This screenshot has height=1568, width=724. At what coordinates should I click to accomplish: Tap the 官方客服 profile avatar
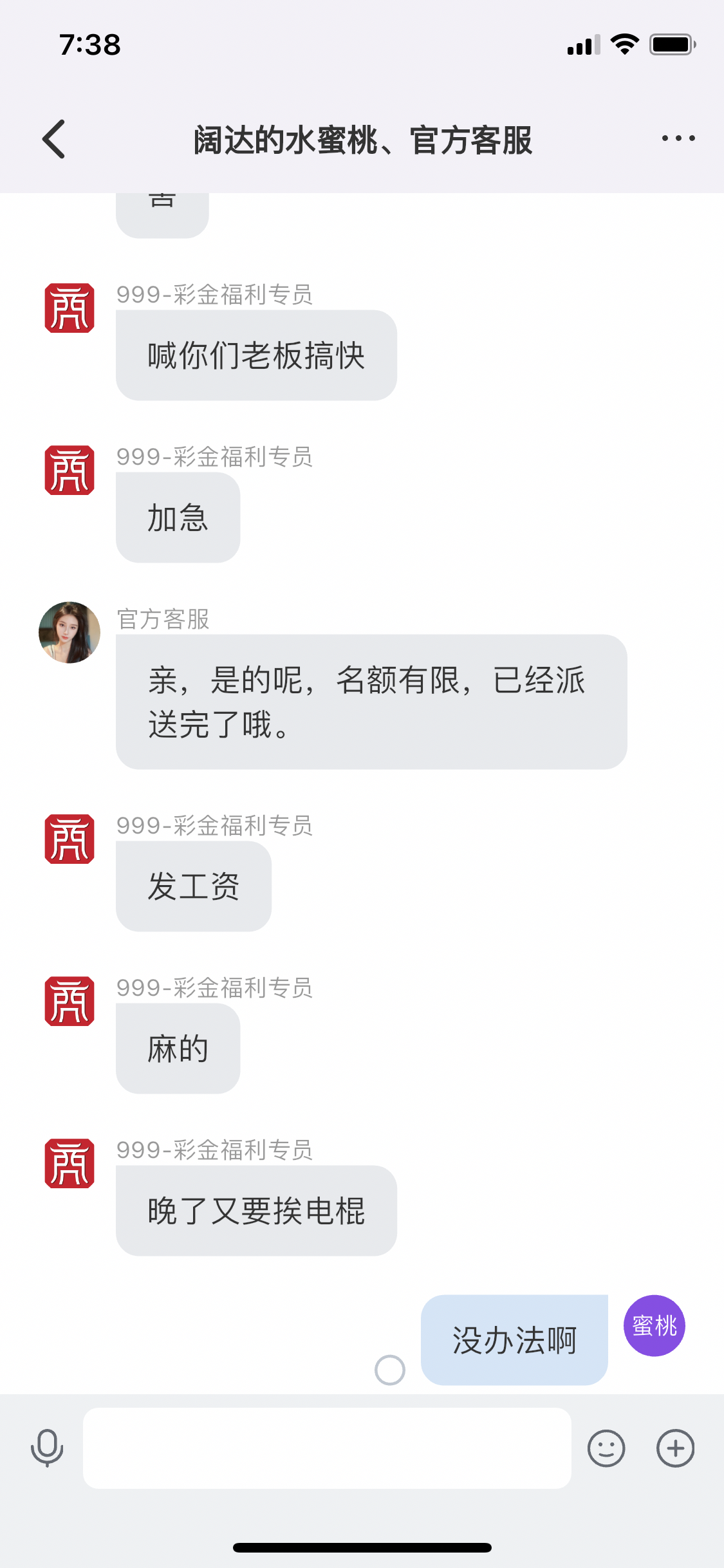pyautogui.click(x=69, y=631)
